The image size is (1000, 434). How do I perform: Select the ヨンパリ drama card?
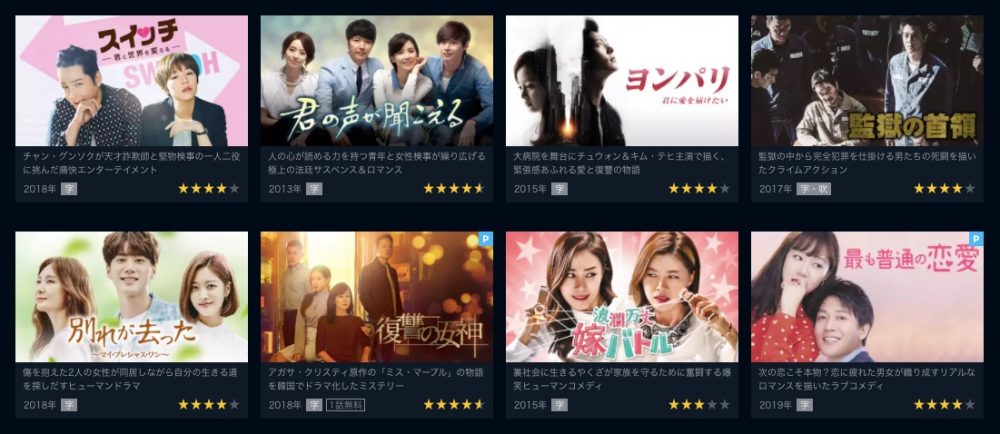pos(622,81)
